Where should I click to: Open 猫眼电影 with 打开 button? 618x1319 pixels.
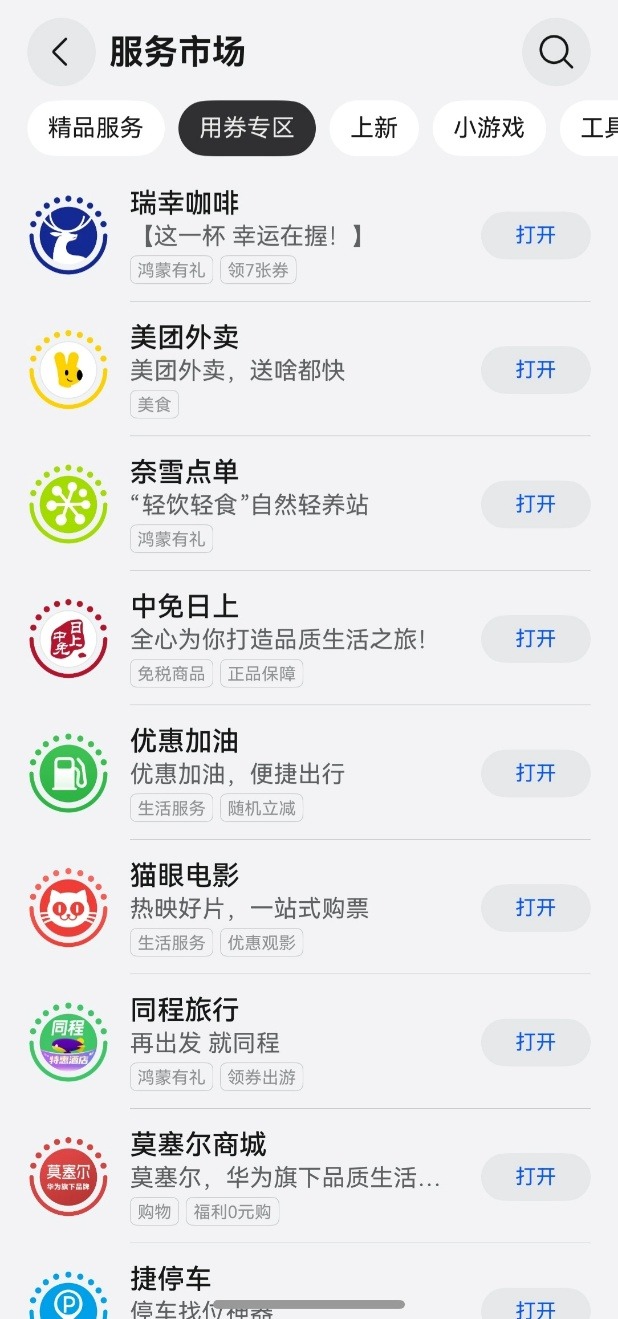pyautogui.click(x=535, y=907)
